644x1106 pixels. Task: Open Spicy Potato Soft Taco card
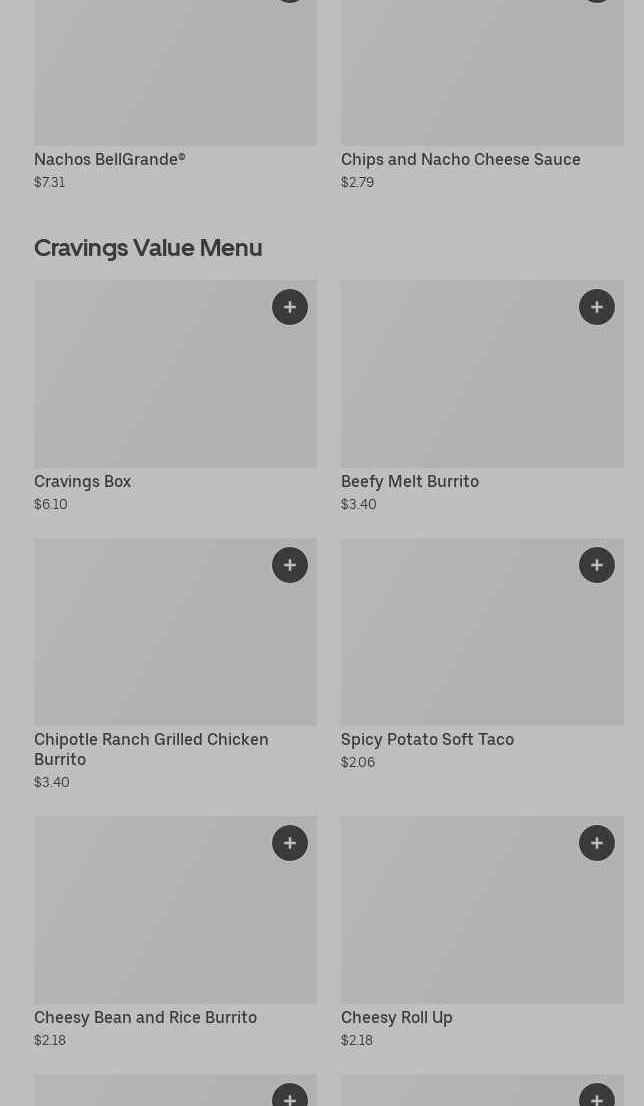coord(482,655)
